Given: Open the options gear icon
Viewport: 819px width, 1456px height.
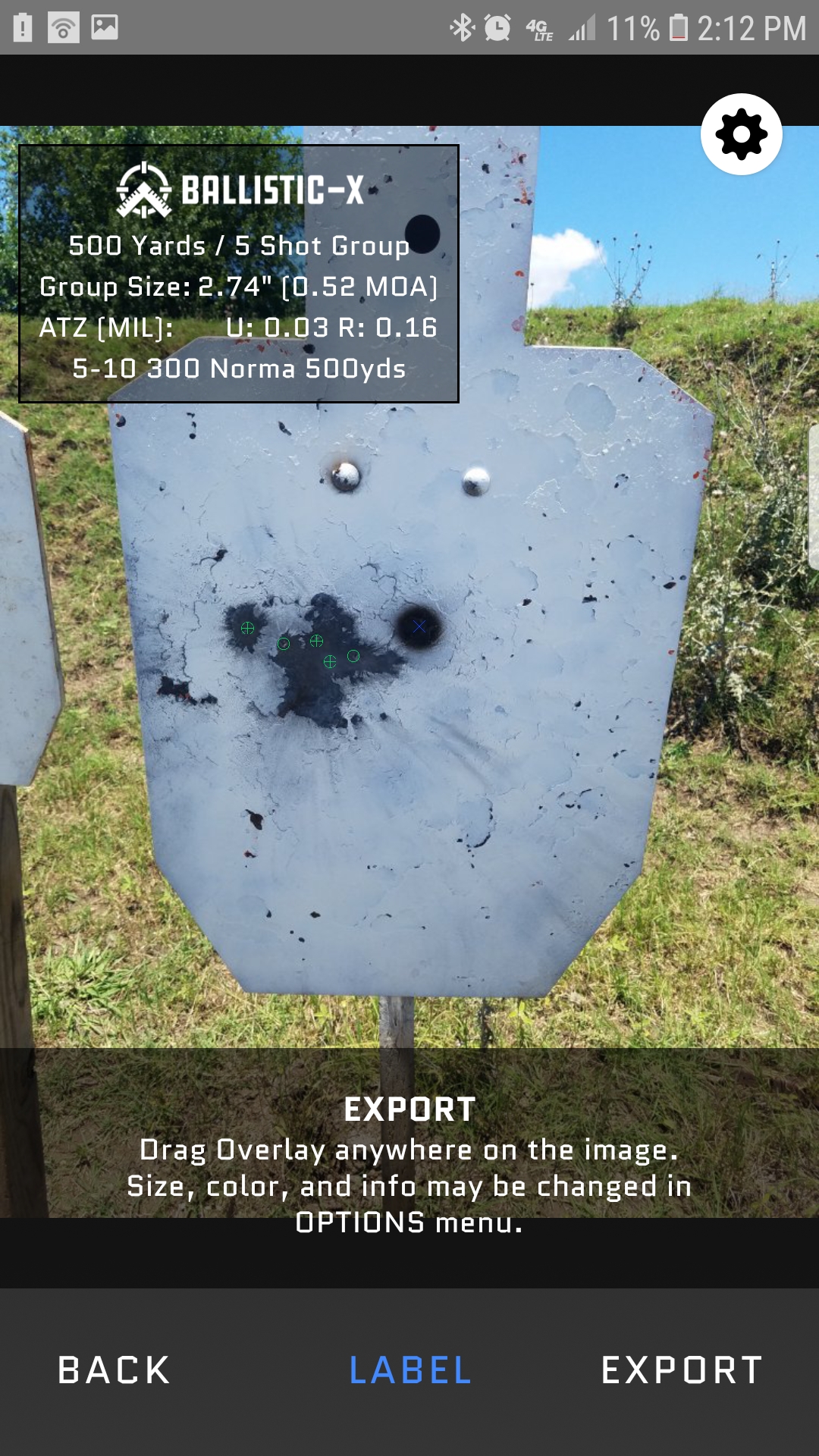Looking at the screenshot, I should (x=741, y=134).
